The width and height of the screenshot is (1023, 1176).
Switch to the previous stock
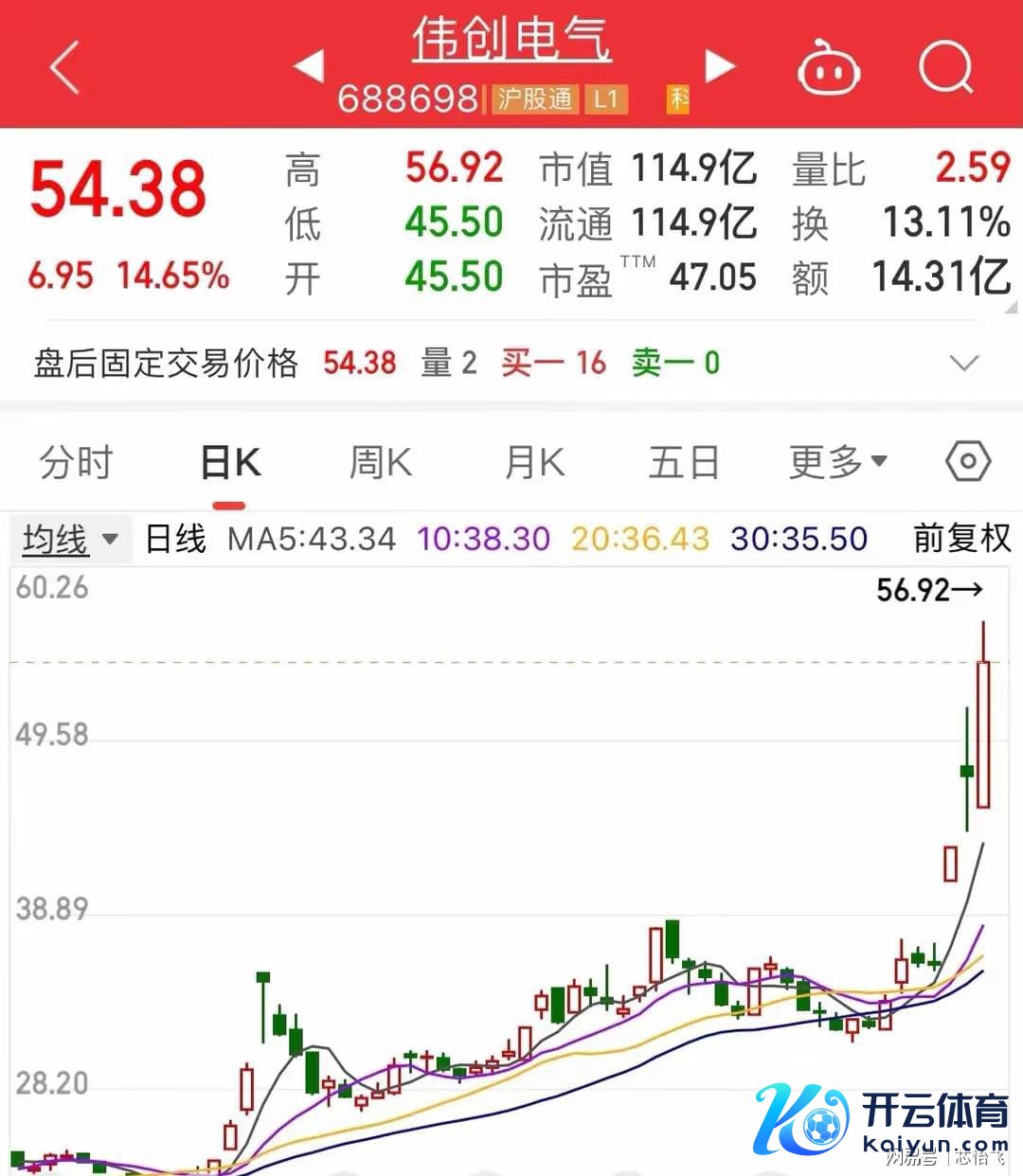tap(309, 66)
